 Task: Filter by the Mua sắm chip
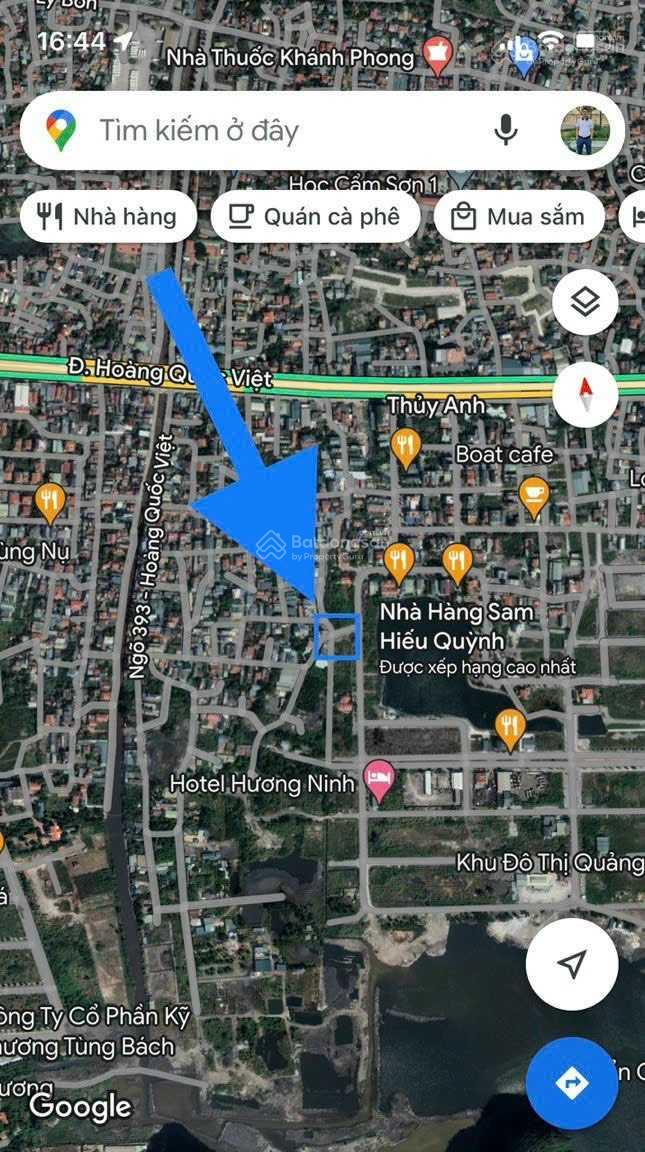click(518, 217)
